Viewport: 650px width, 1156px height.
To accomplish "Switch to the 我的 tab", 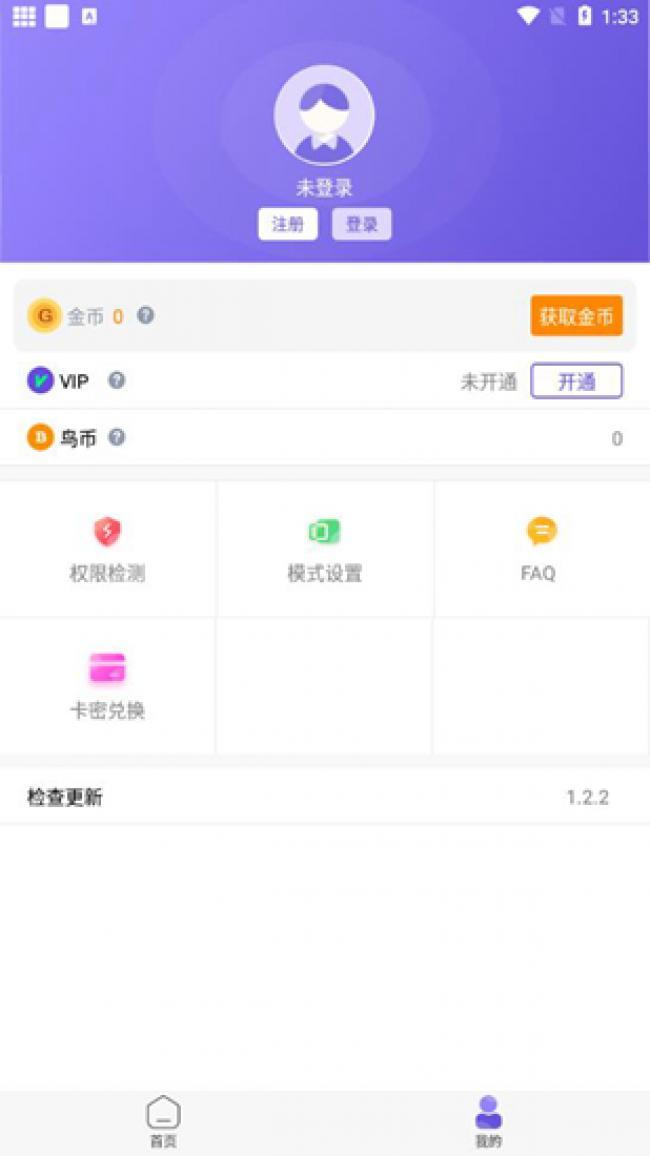I will point(488,1120).
